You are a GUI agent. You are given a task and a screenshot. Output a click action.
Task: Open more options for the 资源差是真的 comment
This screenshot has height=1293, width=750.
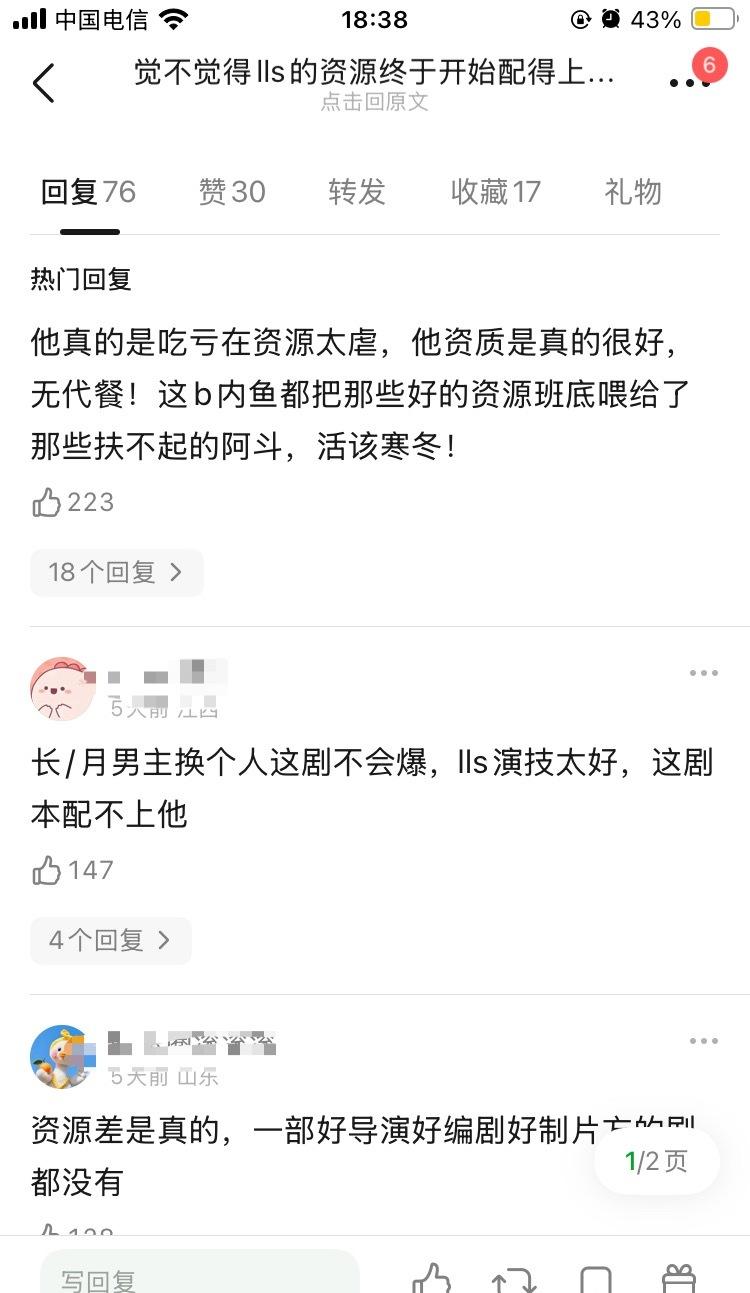point(703,1041)
